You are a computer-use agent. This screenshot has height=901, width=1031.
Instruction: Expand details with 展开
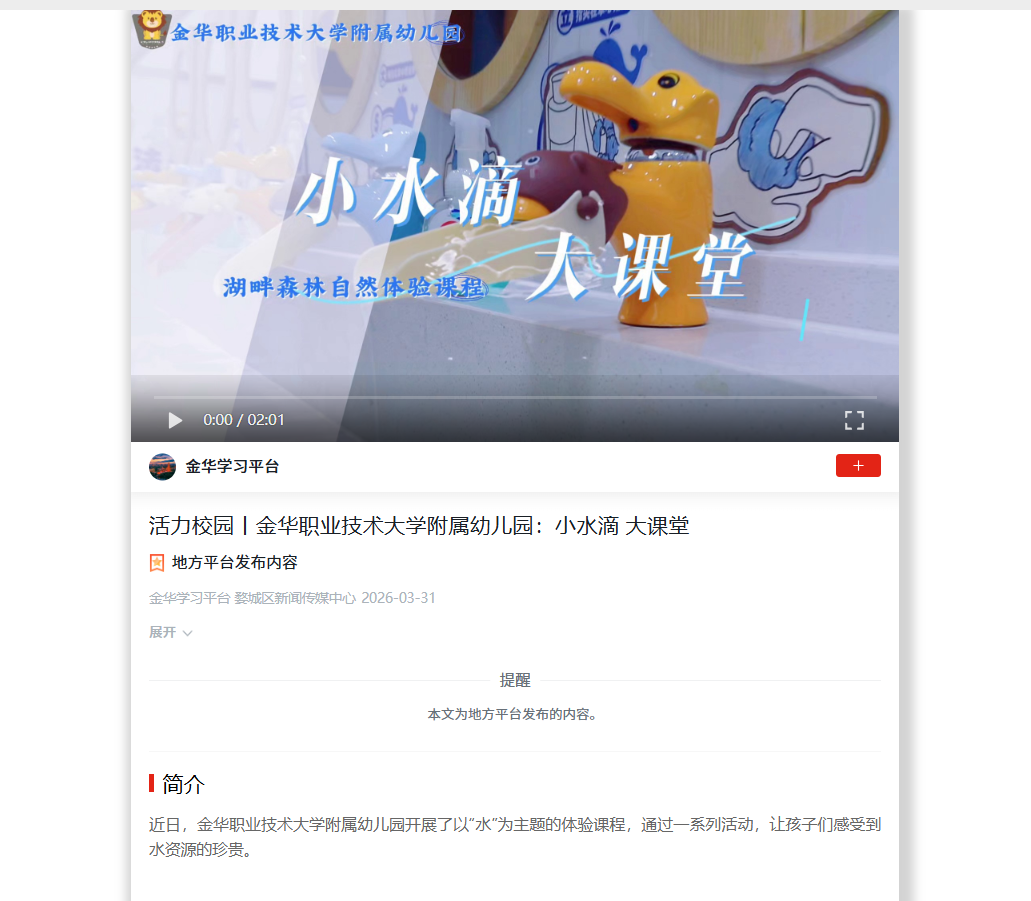171,632
